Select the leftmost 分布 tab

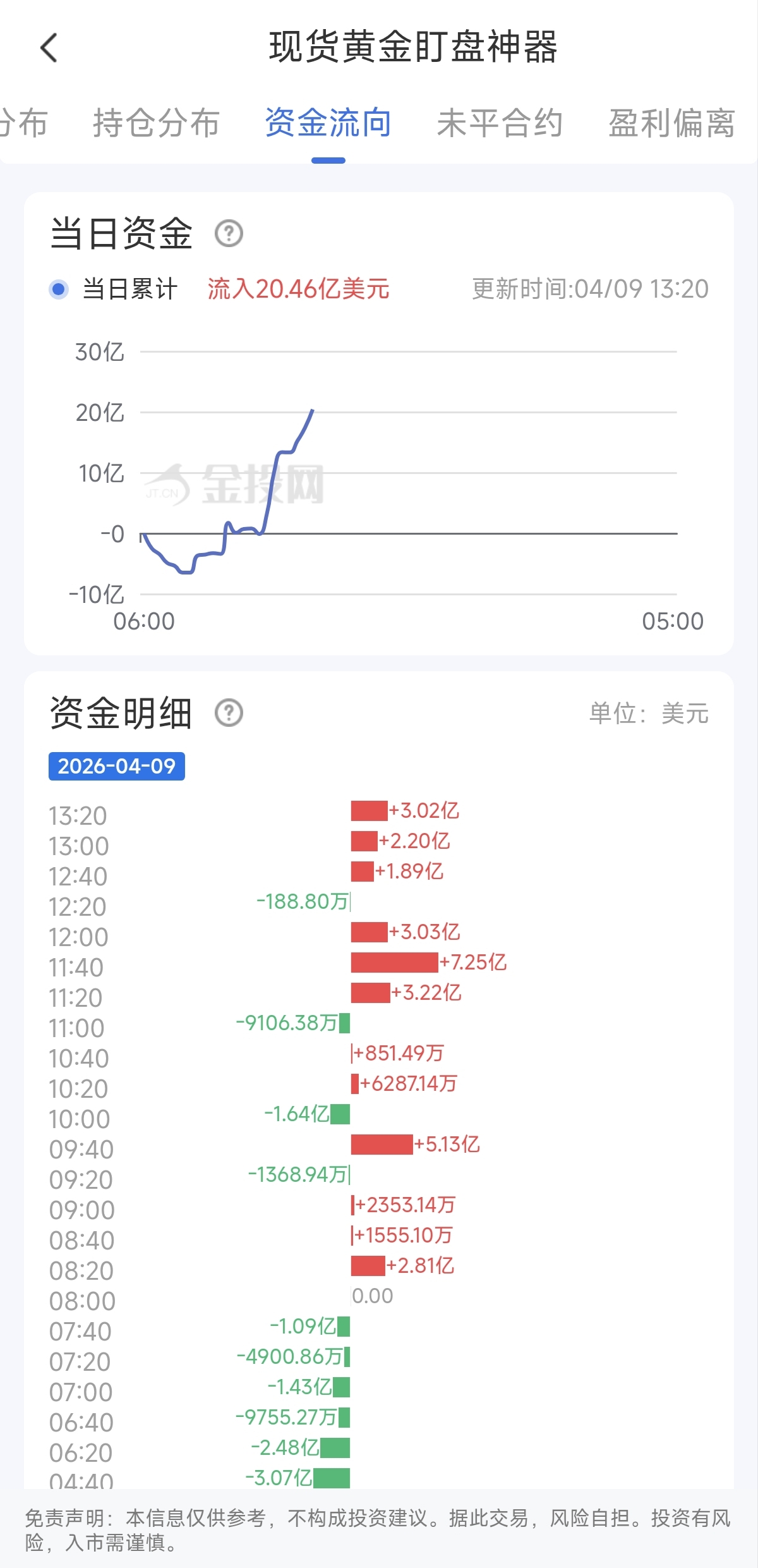click(x=24, y=124)
